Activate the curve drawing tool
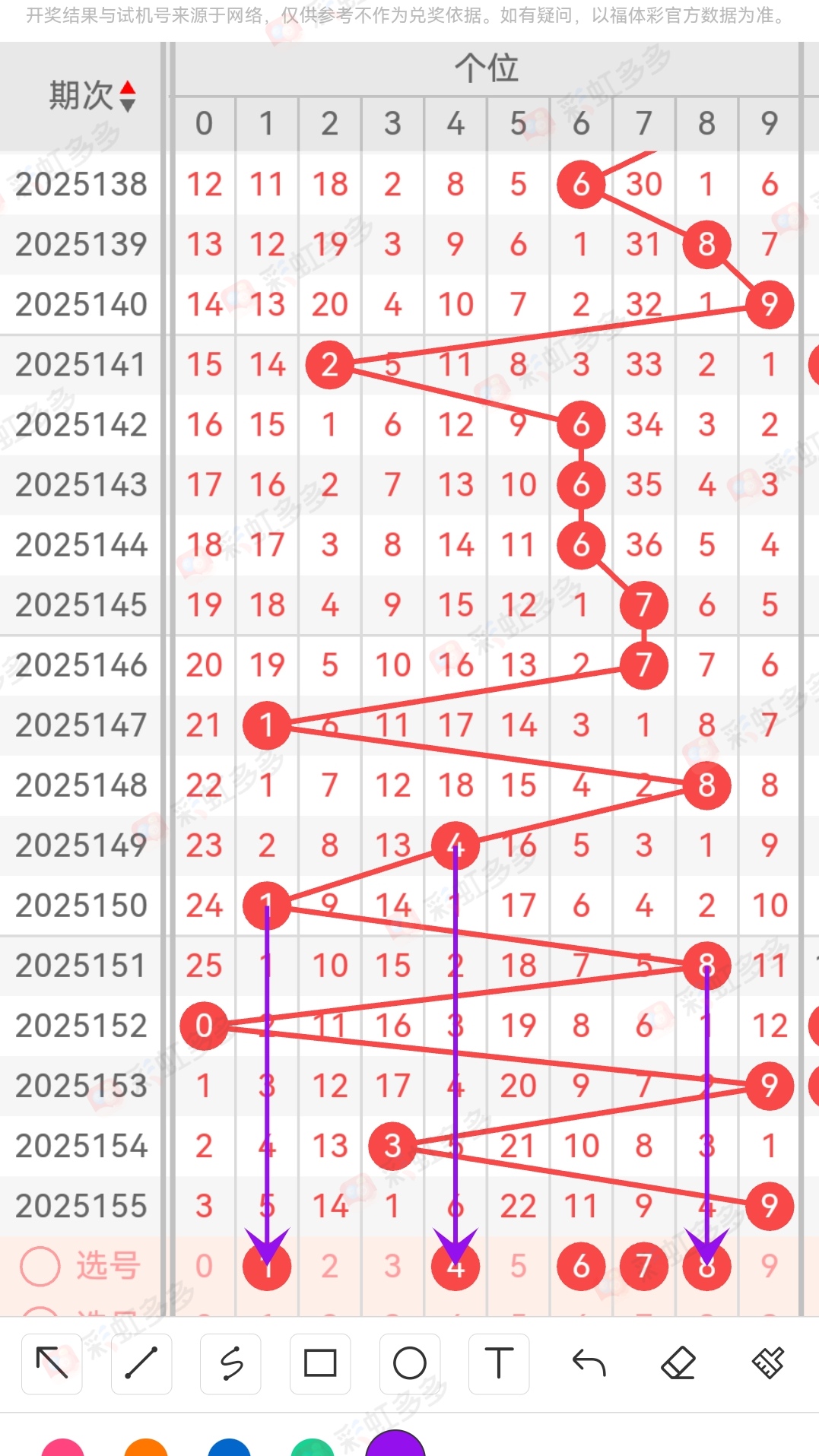 [x=230, y=1365]
